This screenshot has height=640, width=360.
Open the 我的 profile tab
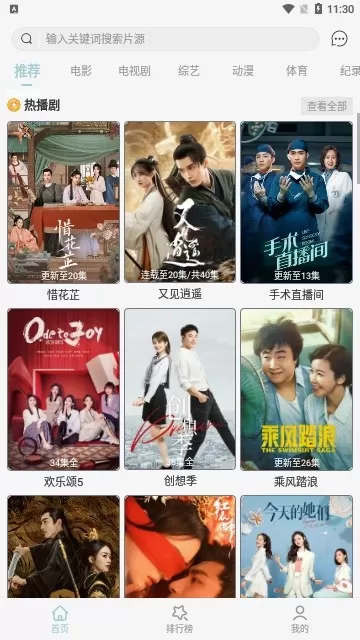(300, 619)
